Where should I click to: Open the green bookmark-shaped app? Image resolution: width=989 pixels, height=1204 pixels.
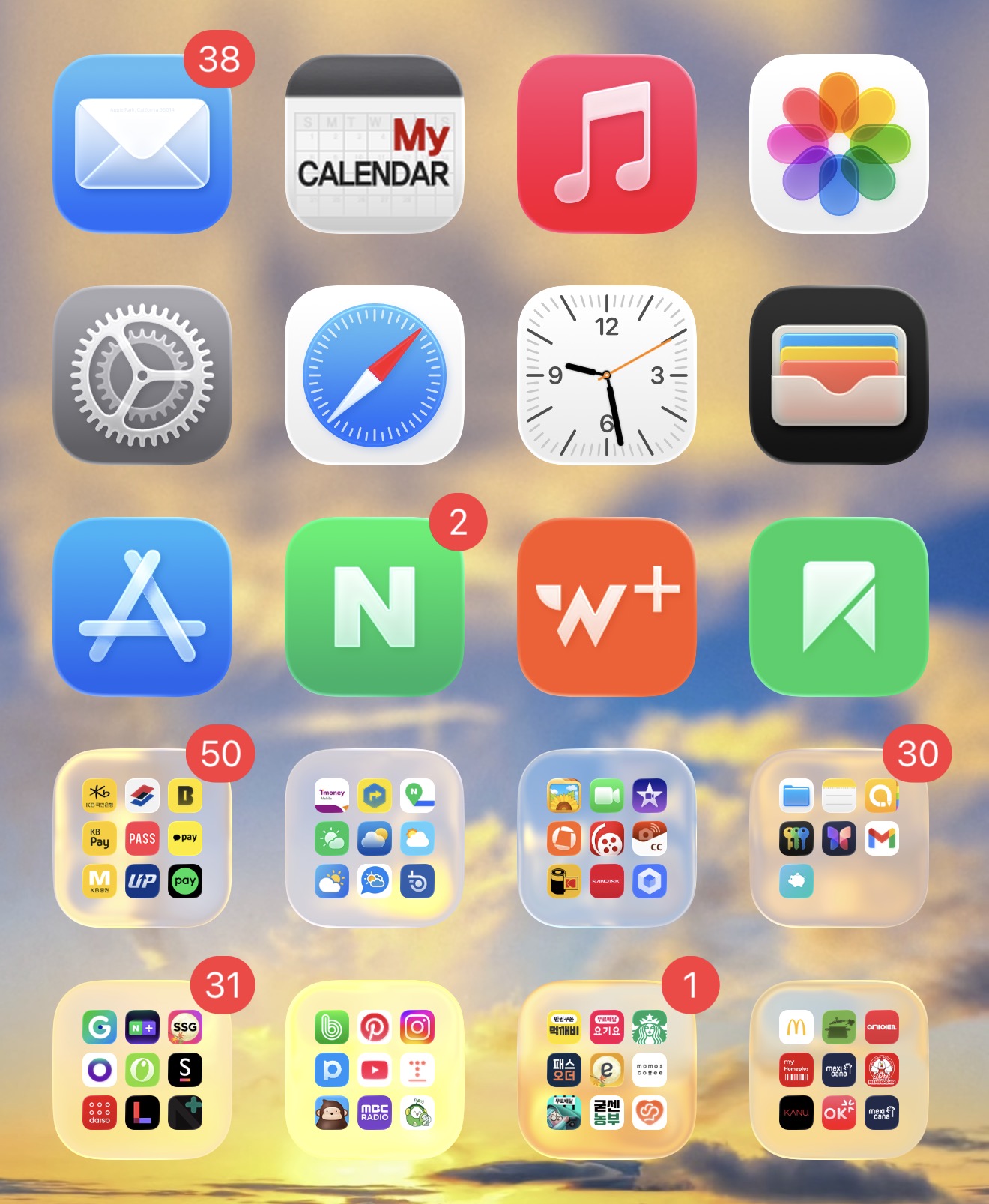[x=839, y=607]
